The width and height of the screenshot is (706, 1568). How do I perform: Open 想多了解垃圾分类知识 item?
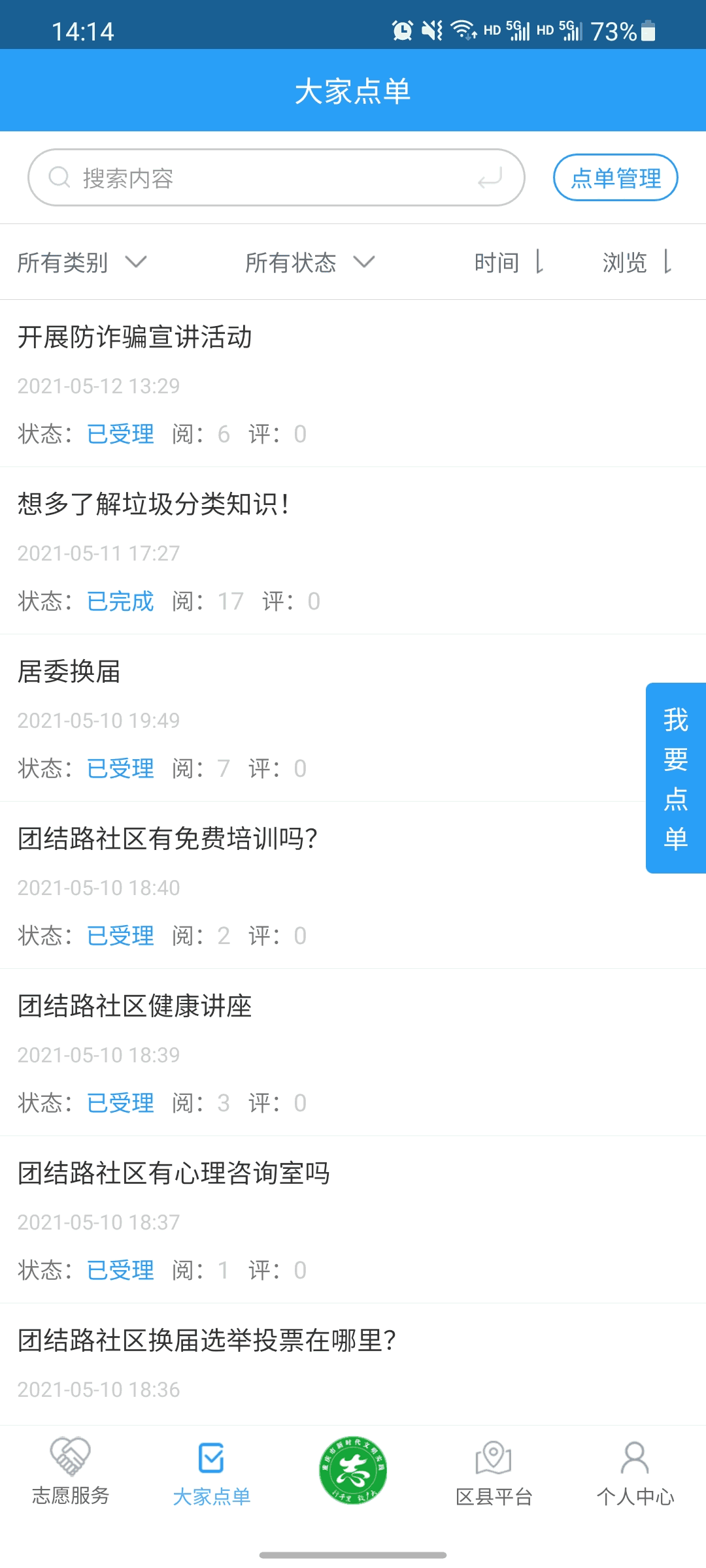coord(153,505)
